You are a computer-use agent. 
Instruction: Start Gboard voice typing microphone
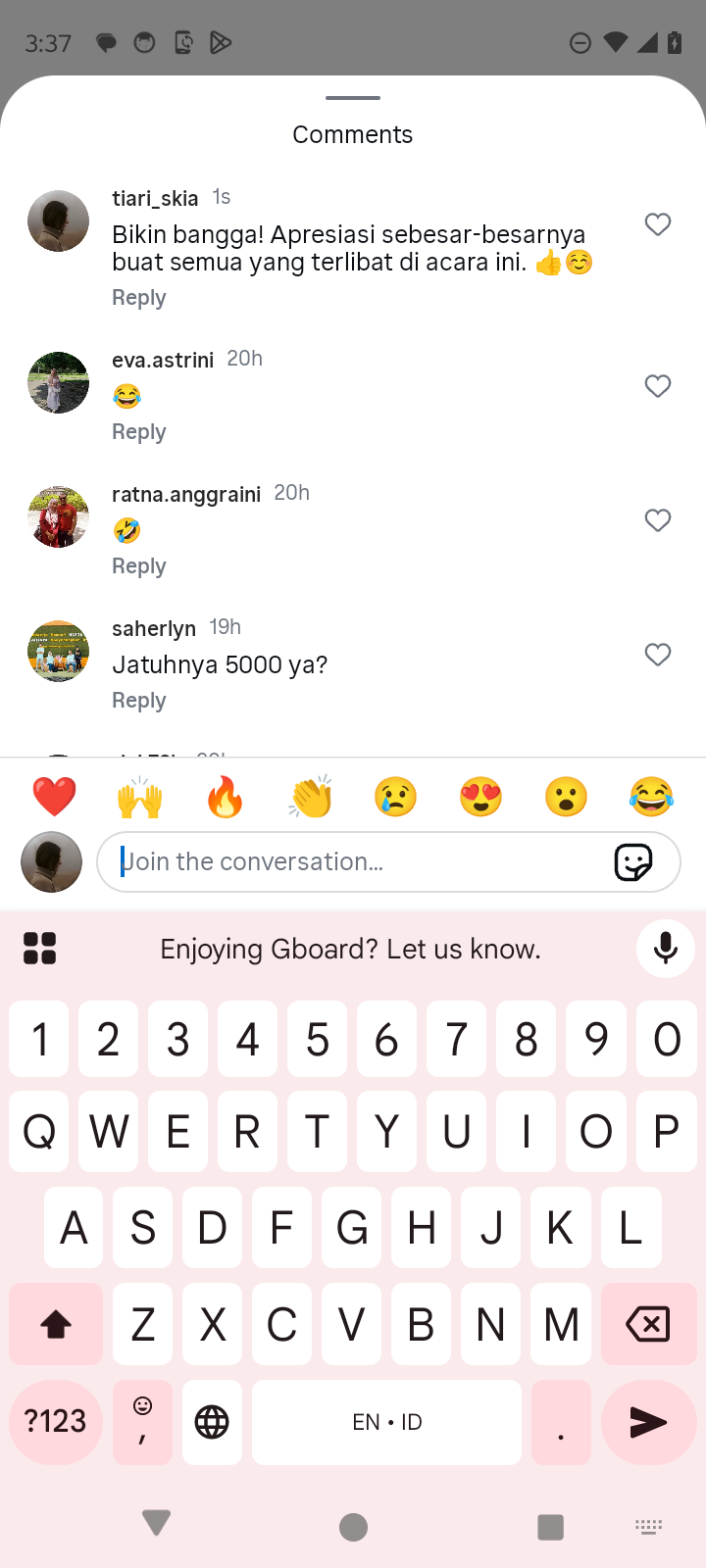[x=666, y=949]
